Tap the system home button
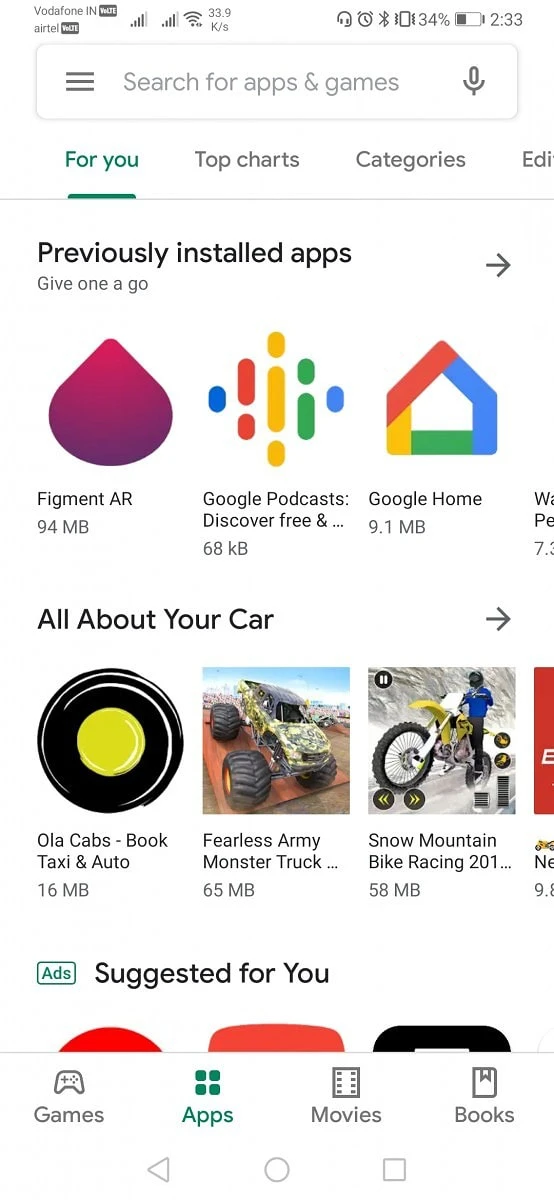This screenshot has width=554, height=1200. [x=277, y=1169]
